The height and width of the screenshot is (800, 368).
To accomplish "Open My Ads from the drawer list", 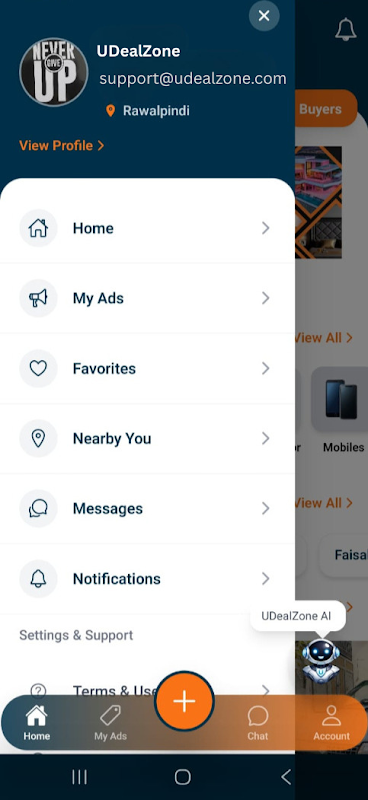I will [147, 298].
